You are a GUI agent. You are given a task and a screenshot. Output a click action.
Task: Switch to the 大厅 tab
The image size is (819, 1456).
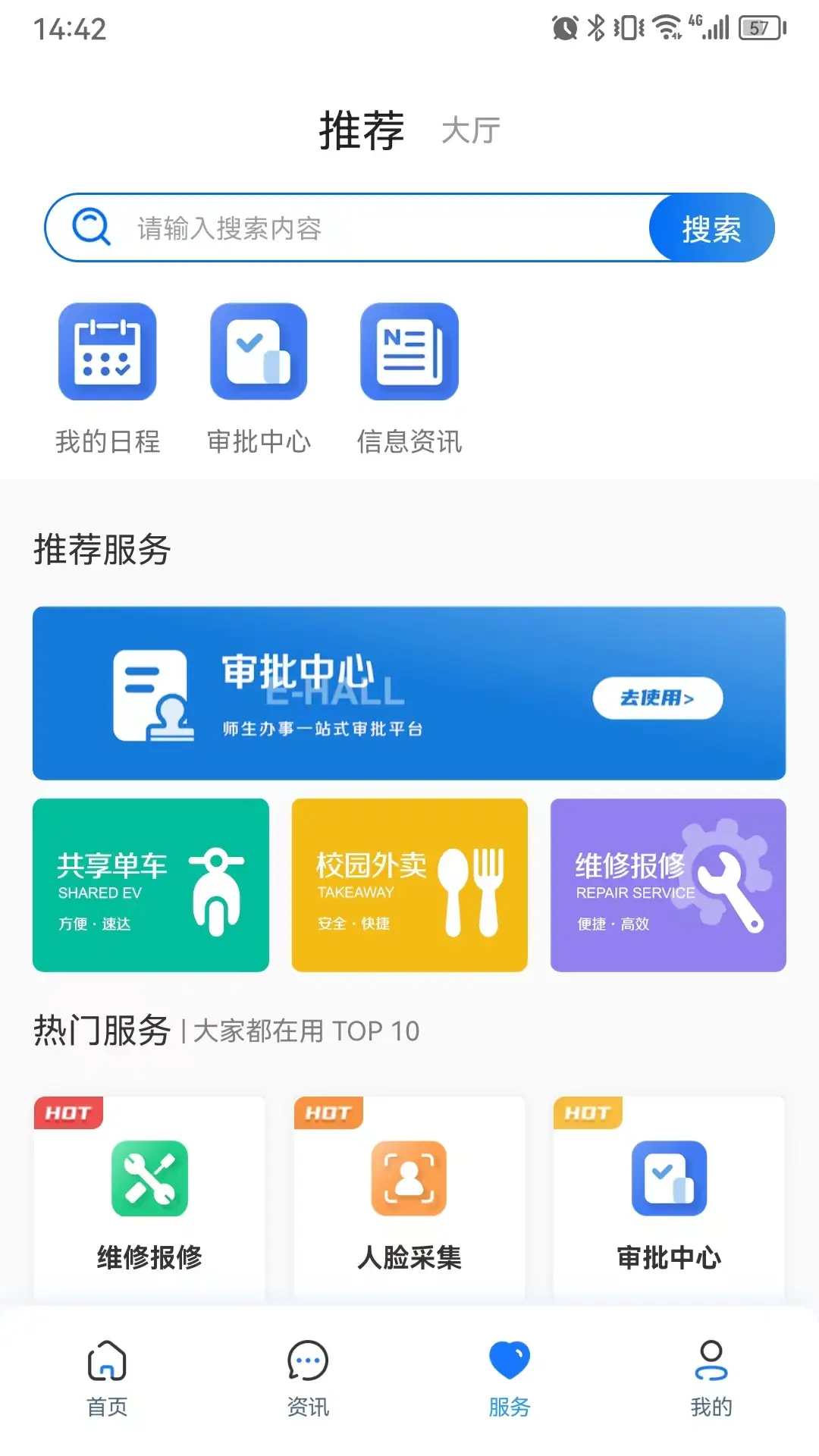pyautogui.click(x=470, y=131)
